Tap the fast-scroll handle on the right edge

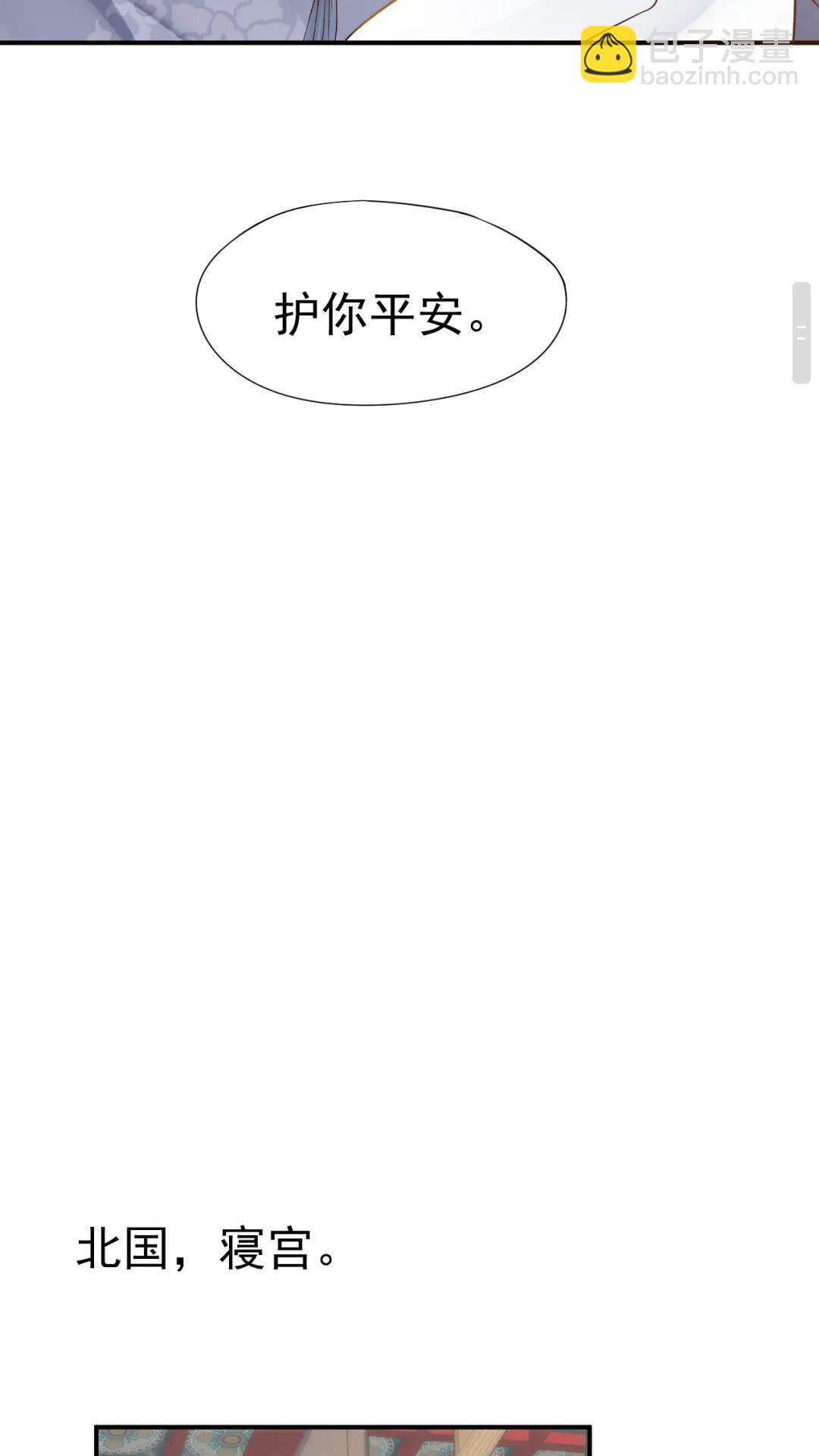tap(802, 333)
